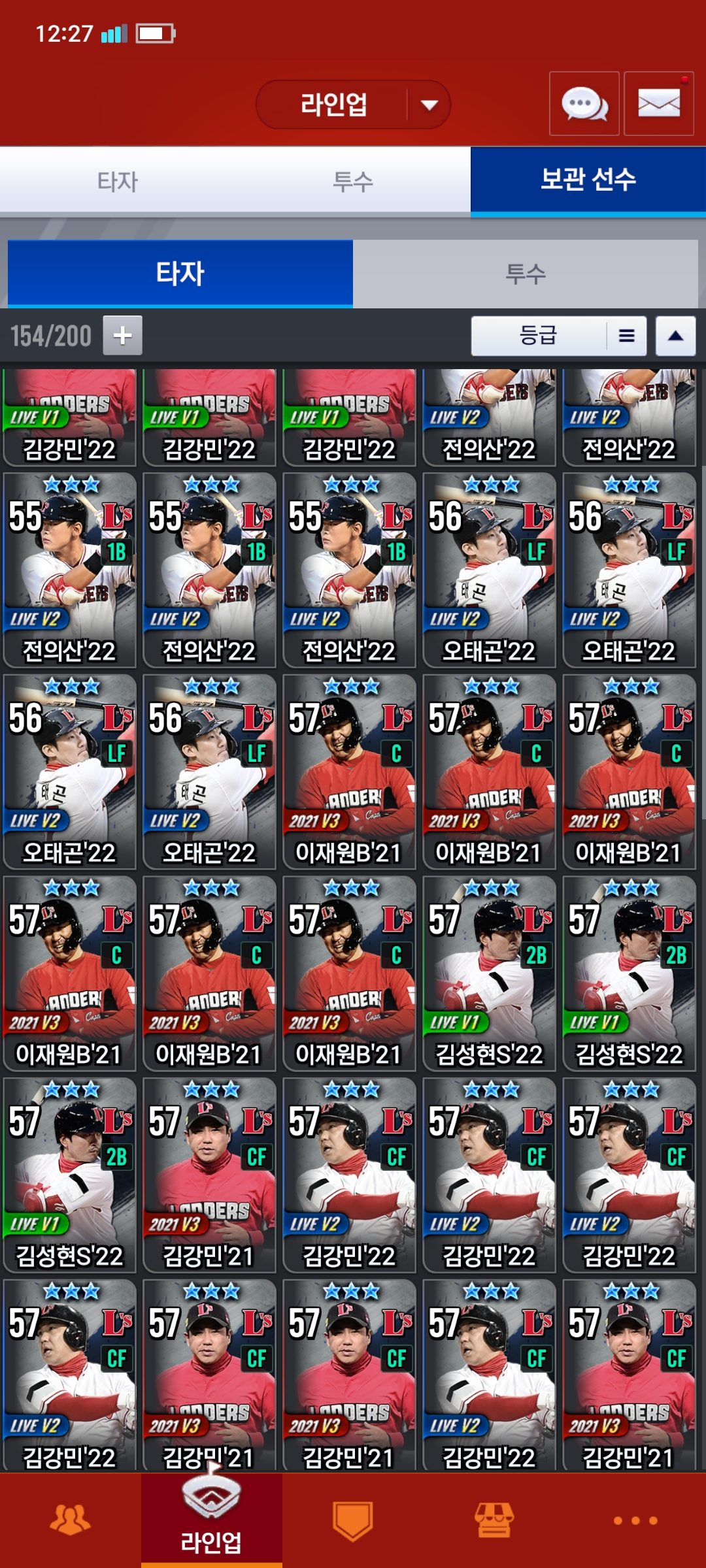Tap the 라인업 tab in the bottom bar

211,1520
